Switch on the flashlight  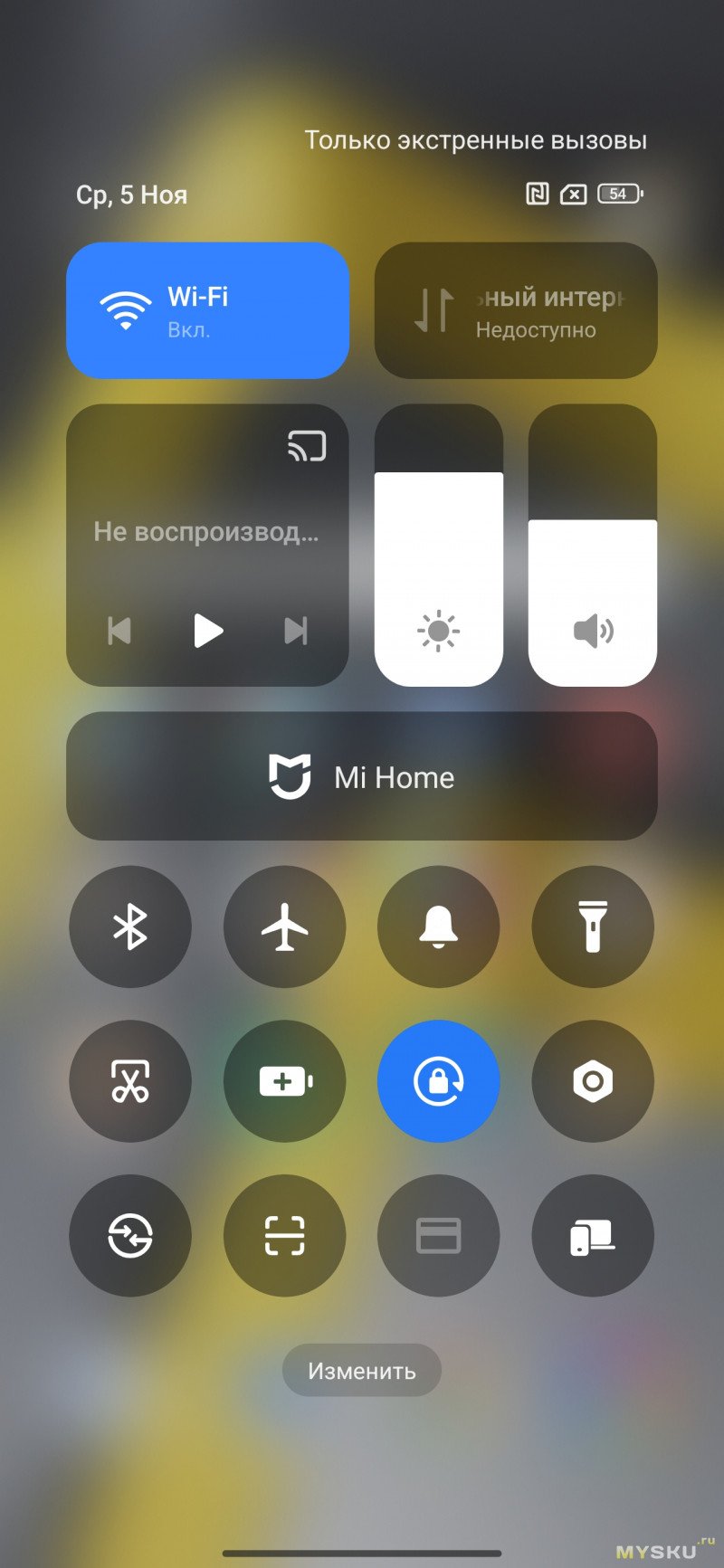593,927
